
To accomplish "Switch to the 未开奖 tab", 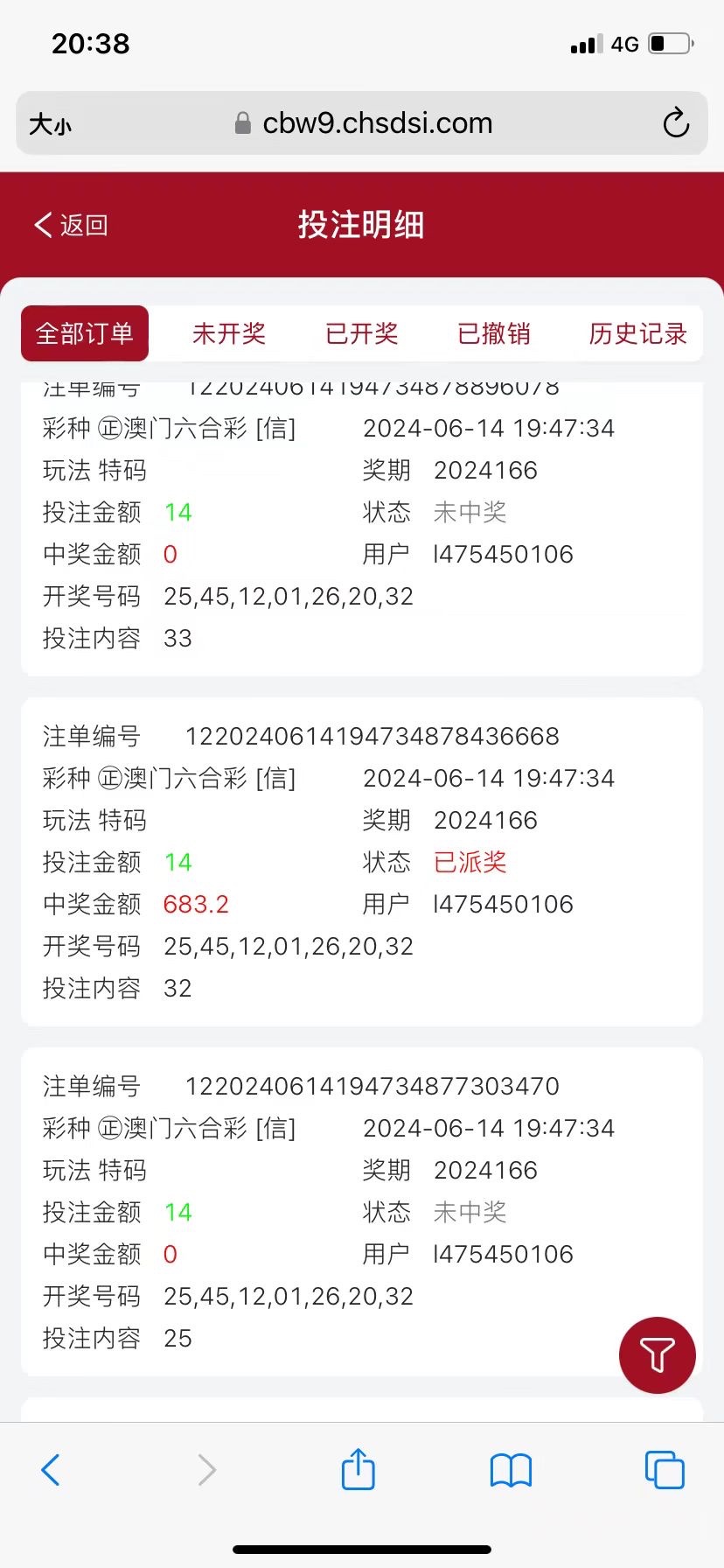I will [x=229, y=333].
